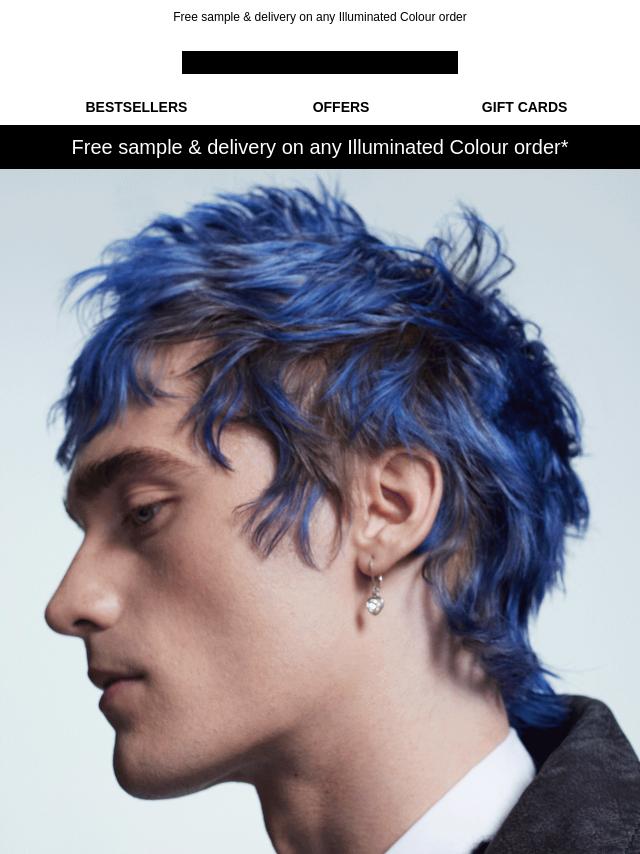The image size is (640, 854).
Task: Go to the OFFERS section
Action: pos(340,107)
